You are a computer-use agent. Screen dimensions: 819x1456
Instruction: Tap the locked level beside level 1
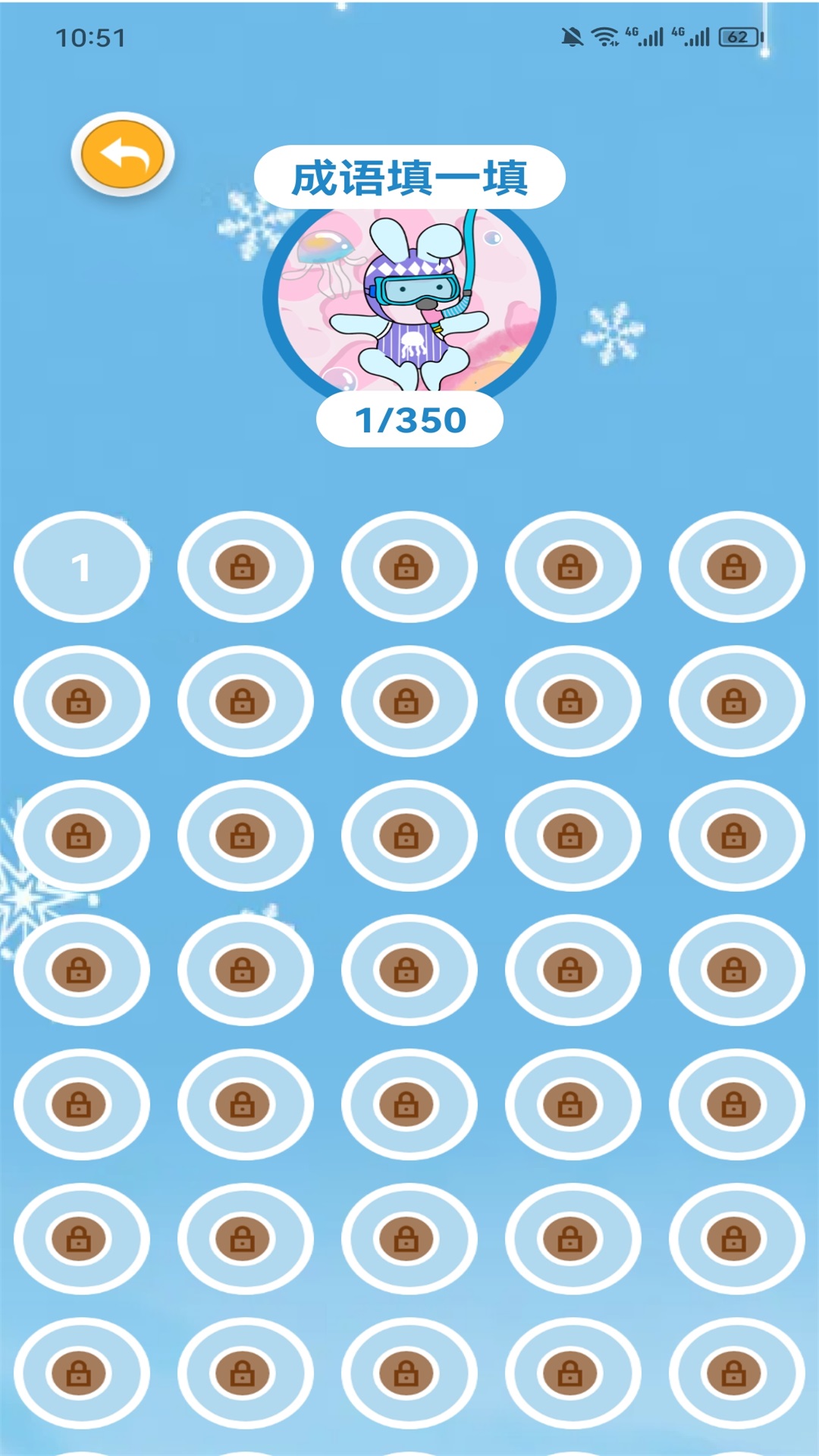246,567
